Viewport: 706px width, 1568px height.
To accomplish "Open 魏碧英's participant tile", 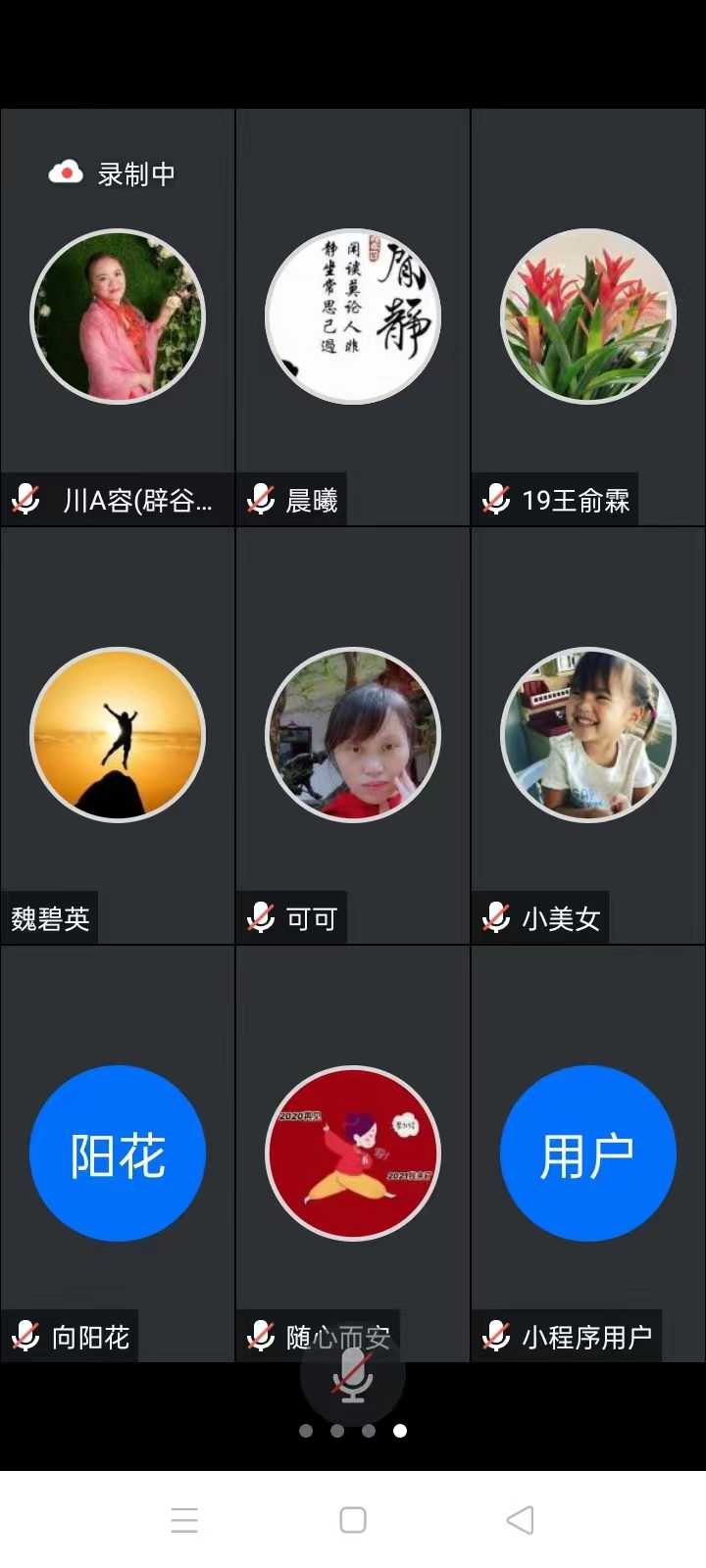I will pos(118,735).
